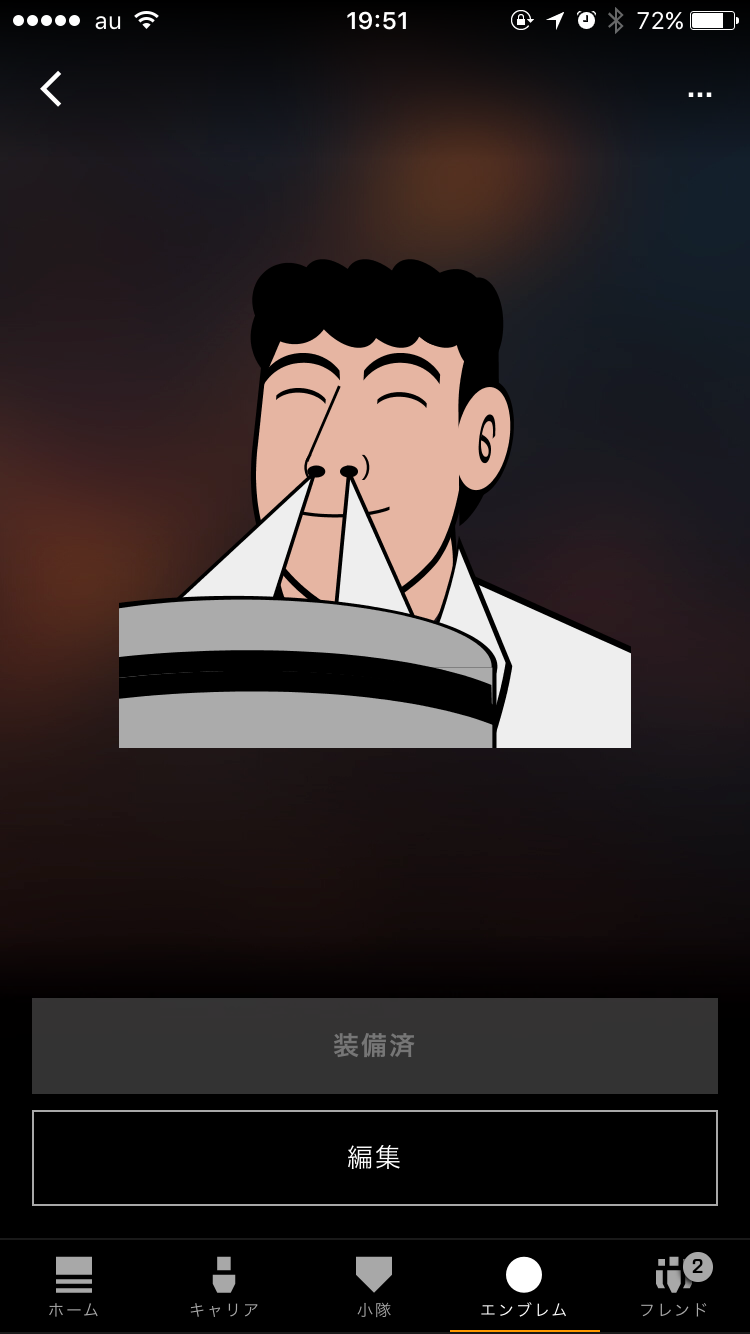Select the エンブレム tab
Image resolution: width=750 pixels, height=1334 pixels.
524,1286
